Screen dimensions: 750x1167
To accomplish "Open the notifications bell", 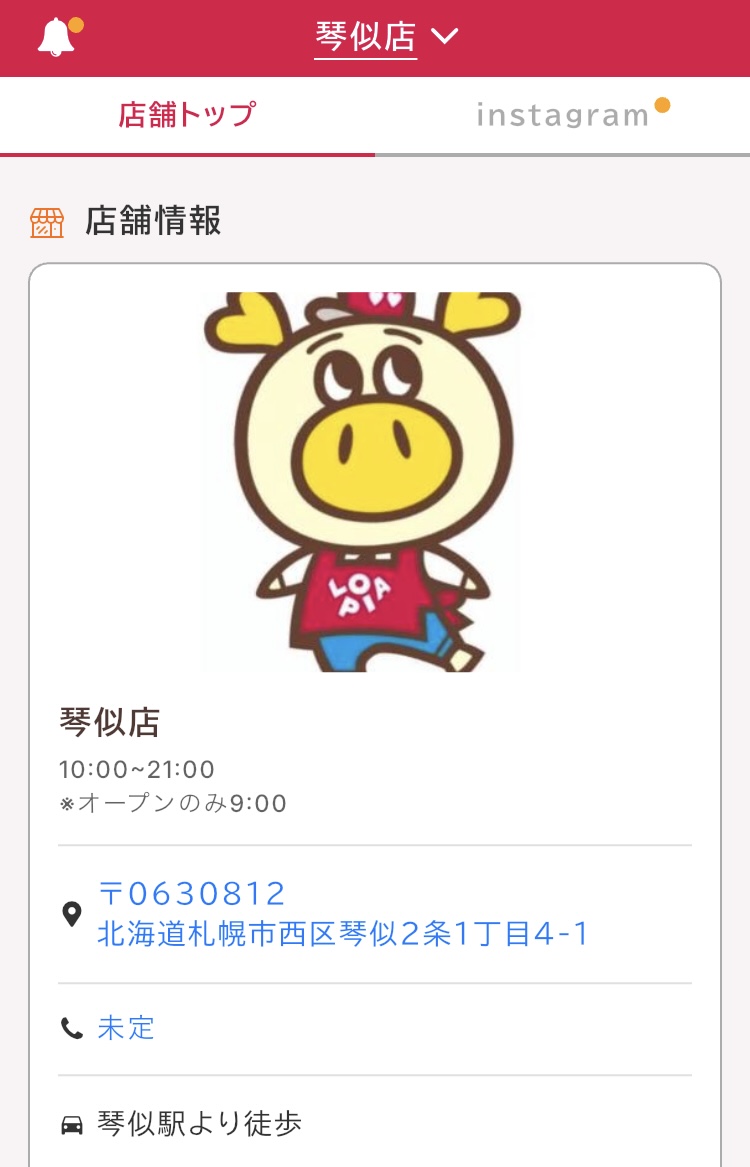I will tap(56, 38).
